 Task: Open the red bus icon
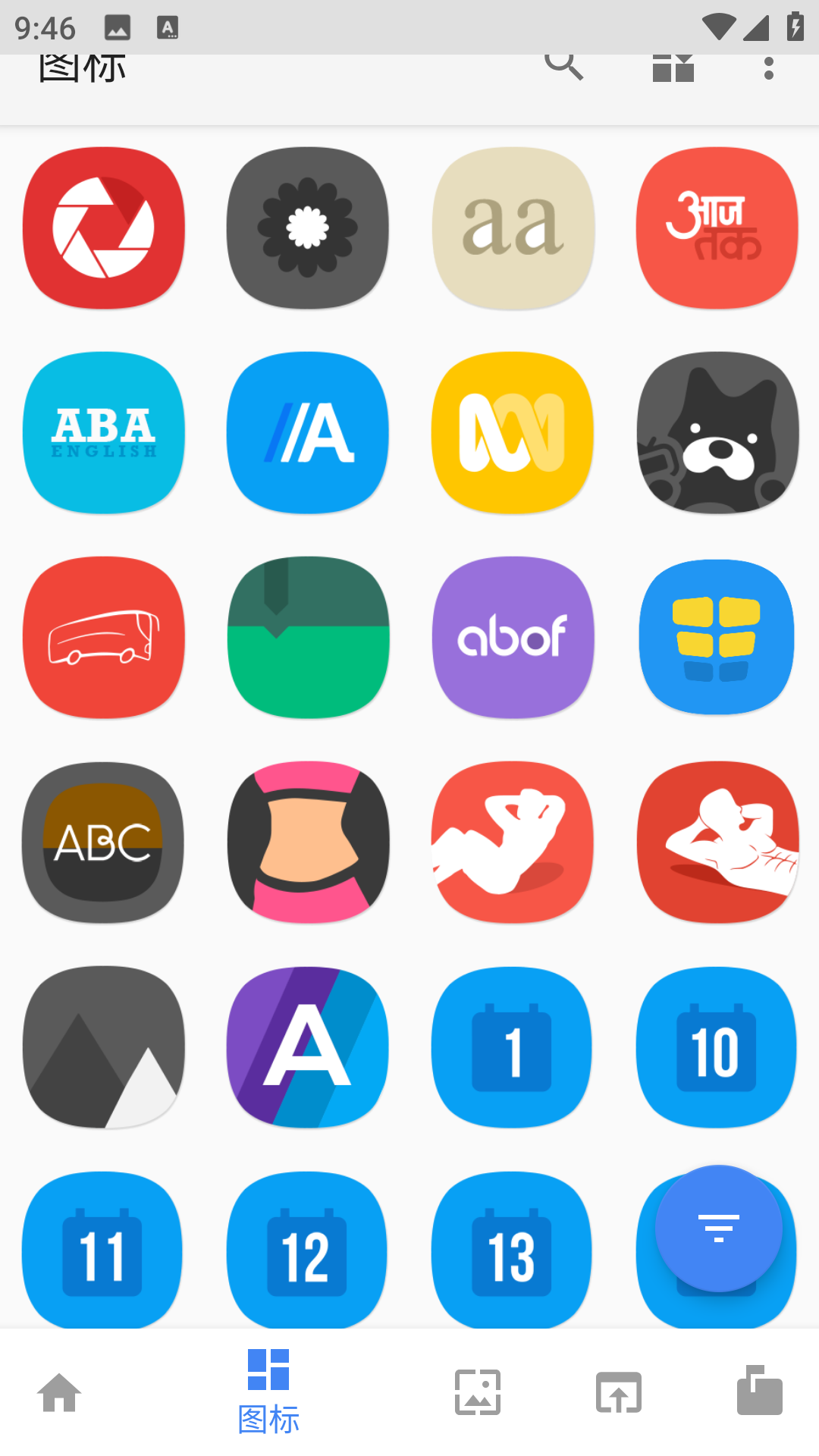point(104,637)
